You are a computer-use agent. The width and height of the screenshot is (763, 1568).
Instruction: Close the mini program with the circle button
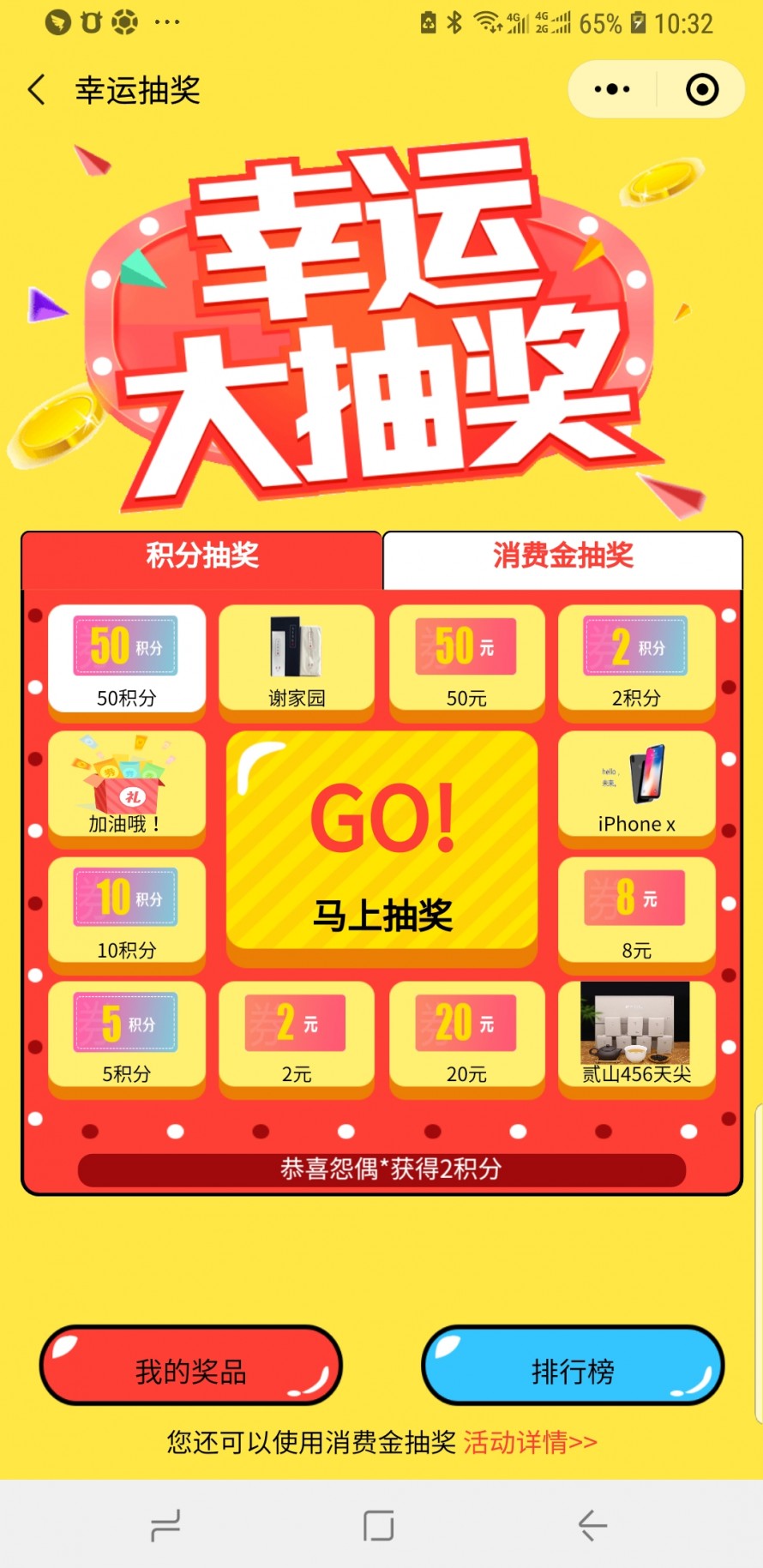(x=702, y=89)
